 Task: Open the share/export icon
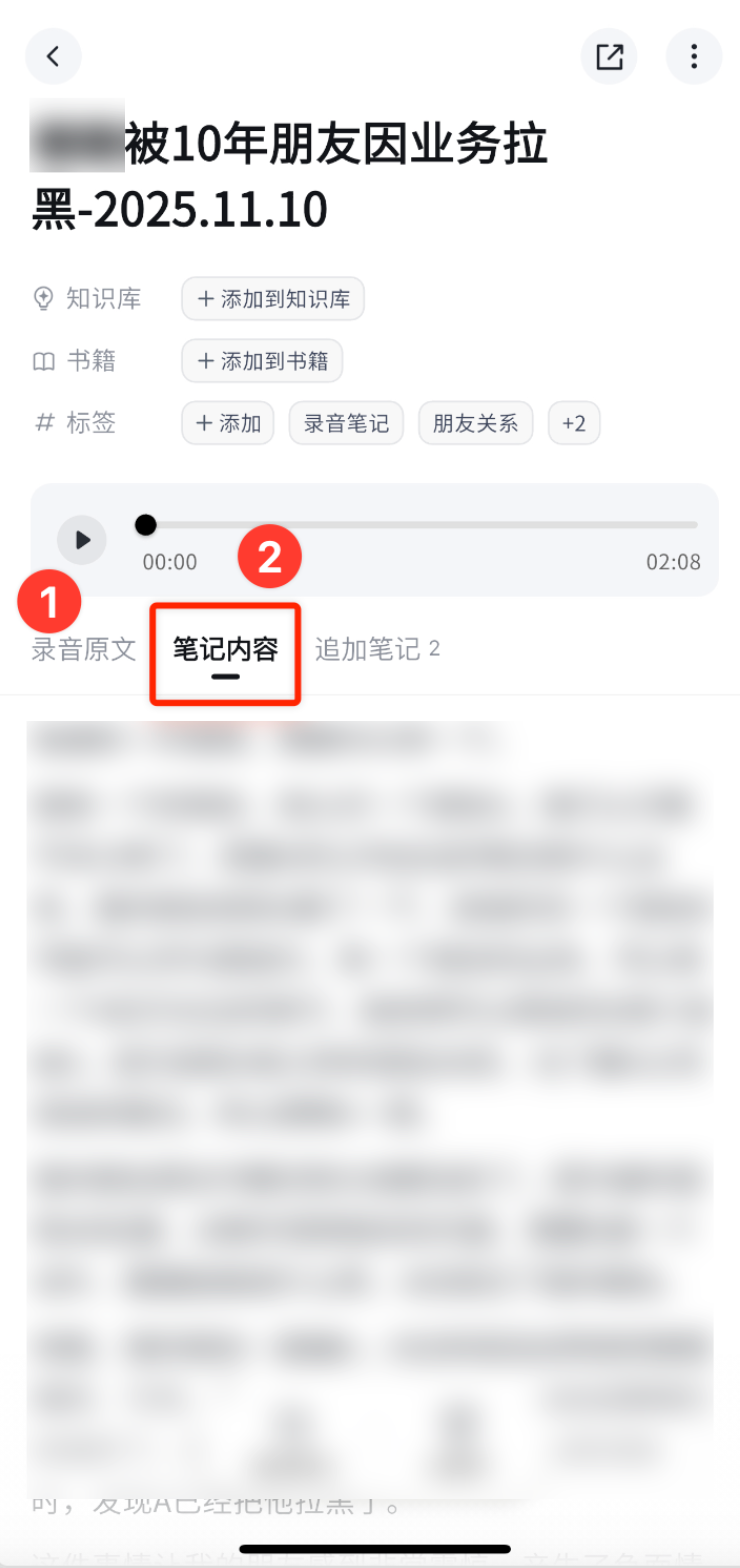point(609,56)
